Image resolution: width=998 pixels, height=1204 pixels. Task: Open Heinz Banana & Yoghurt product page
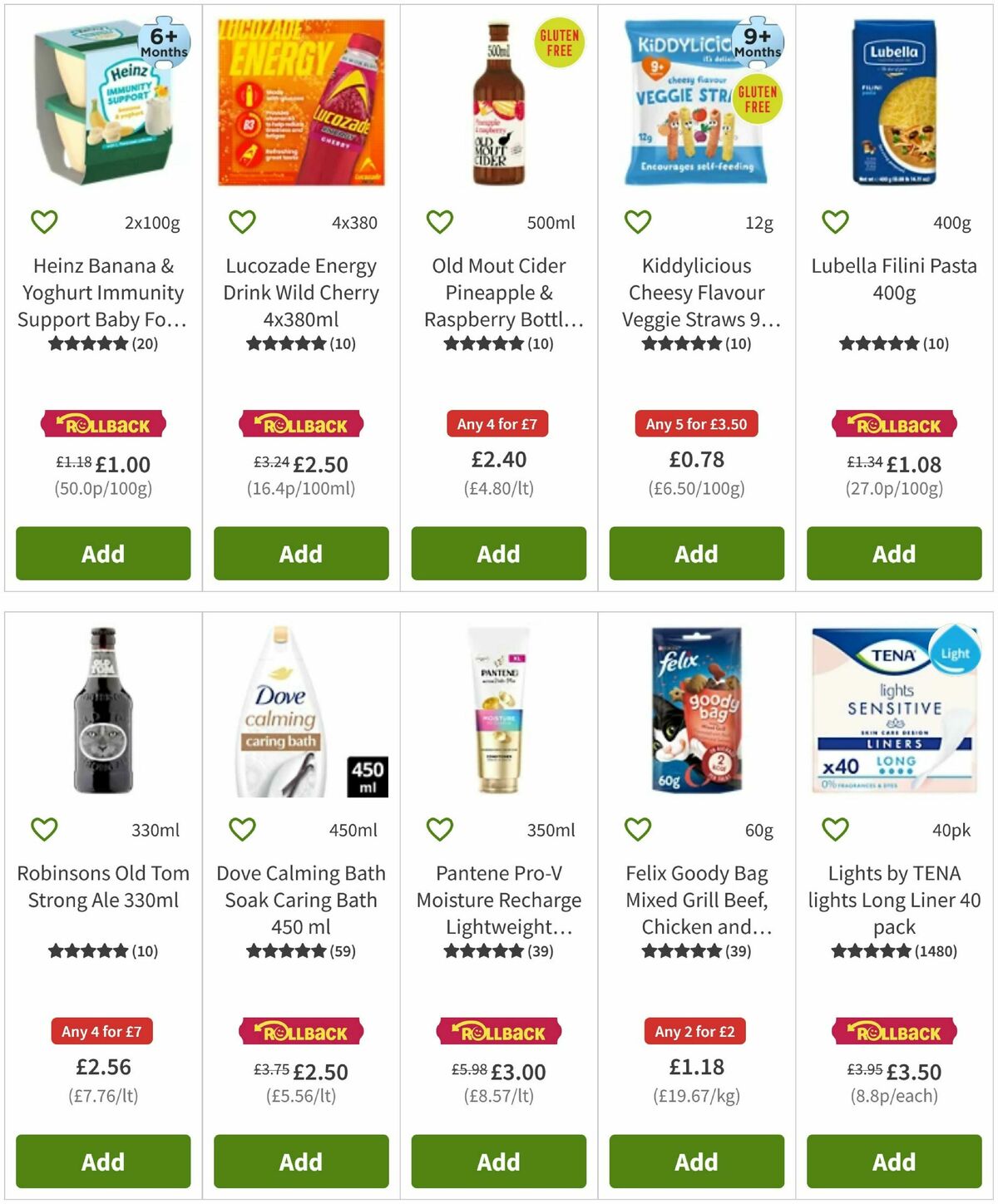[x=102, y=292]
